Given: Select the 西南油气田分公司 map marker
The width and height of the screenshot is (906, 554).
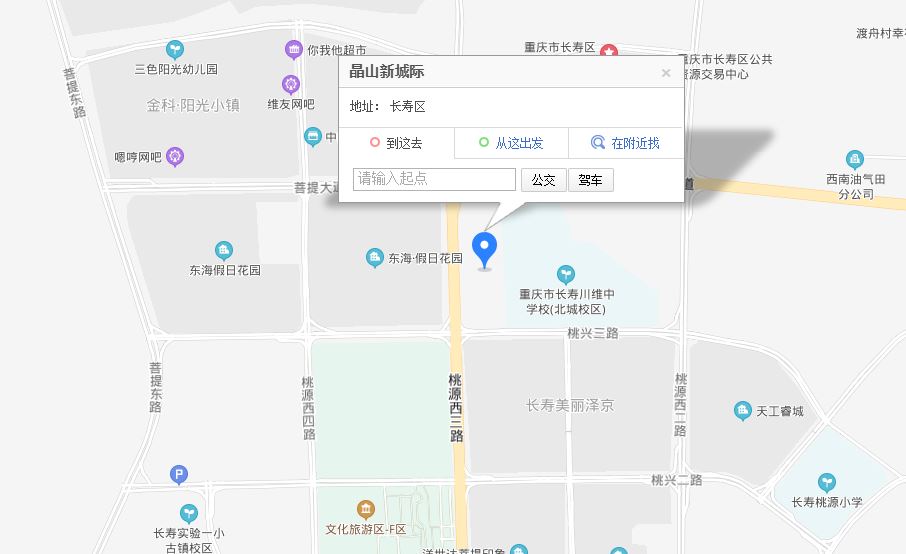Looking at the screenshot, I should coord(854,159).
